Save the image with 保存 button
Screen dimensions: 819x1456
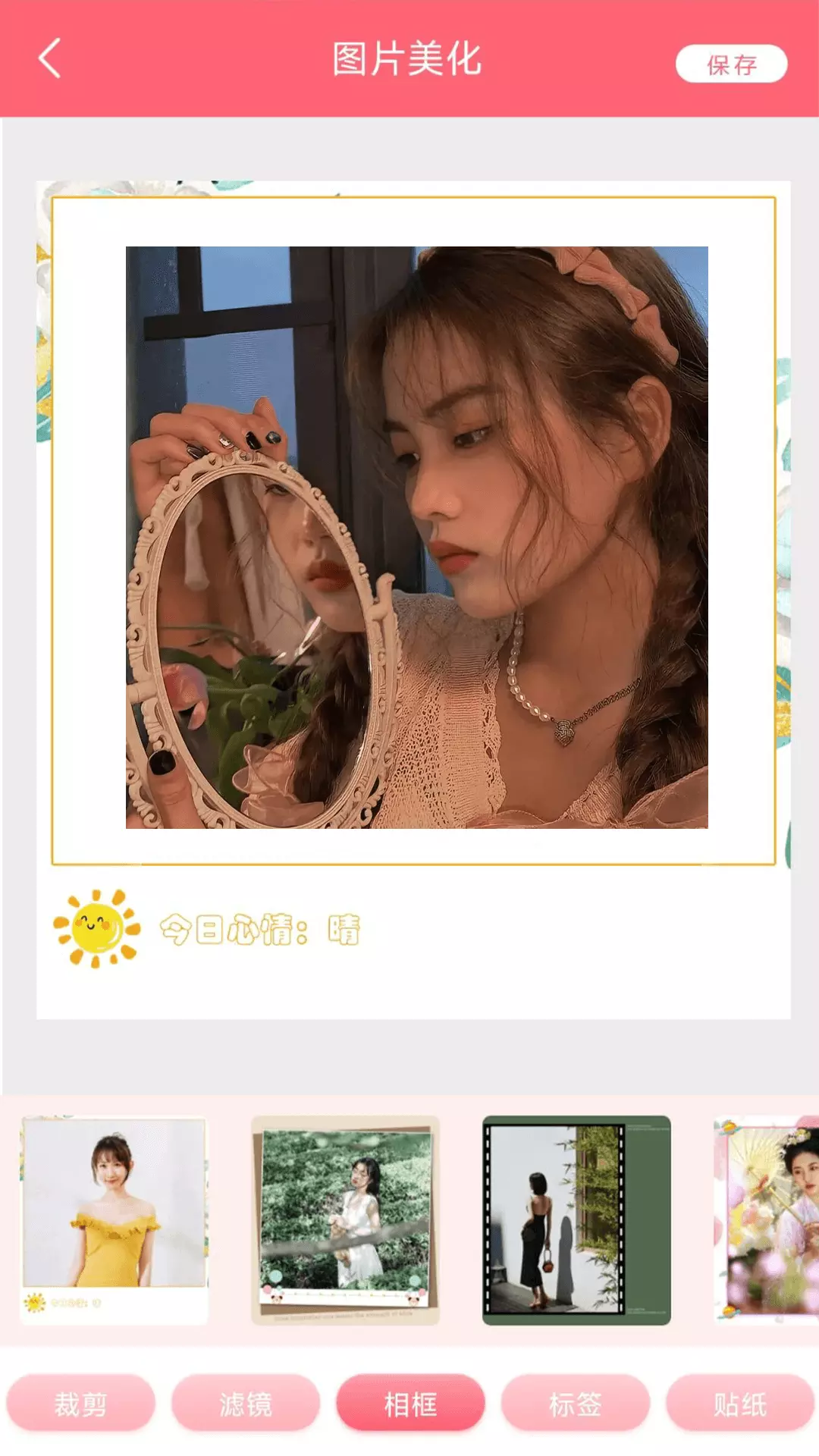[731, 64]
